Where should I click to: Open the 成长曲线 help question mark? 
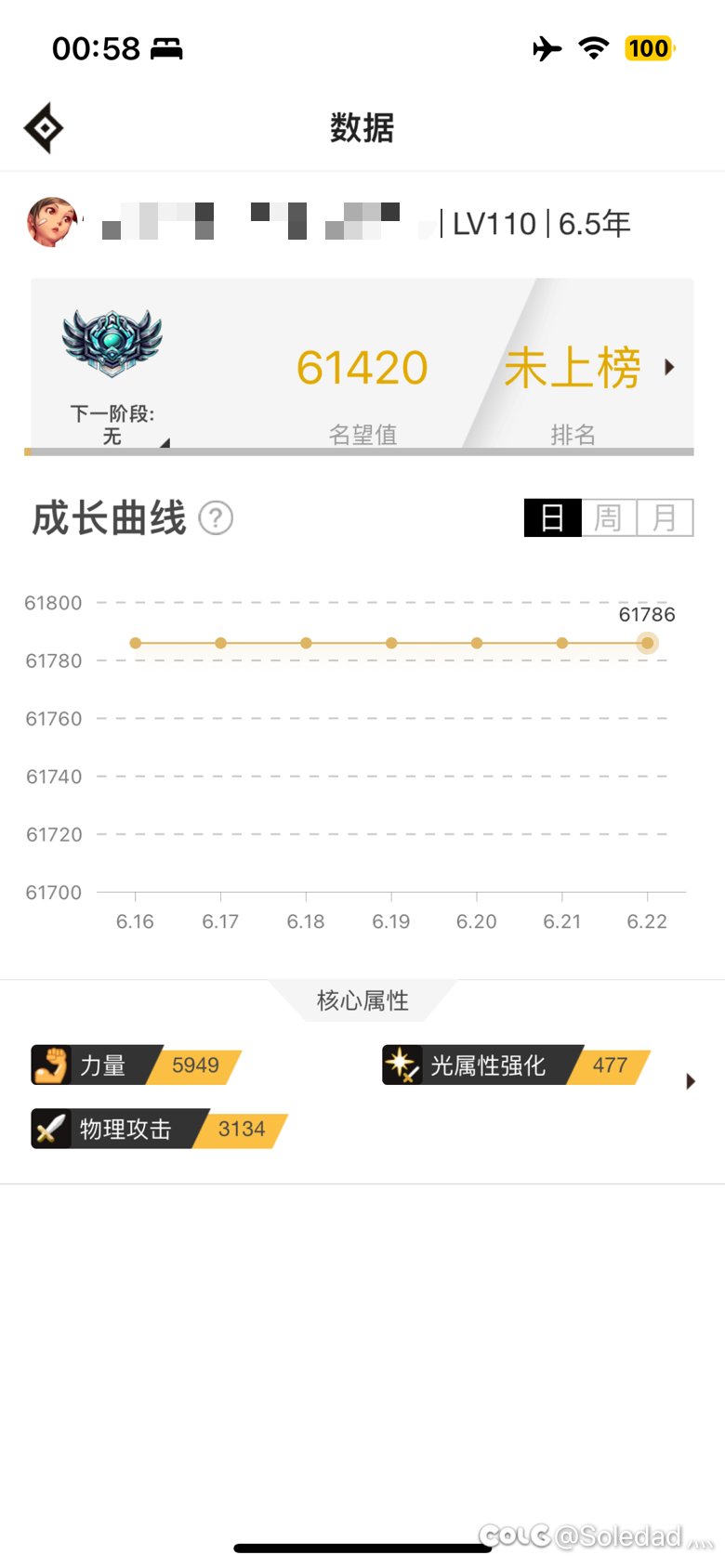(216, 518)
